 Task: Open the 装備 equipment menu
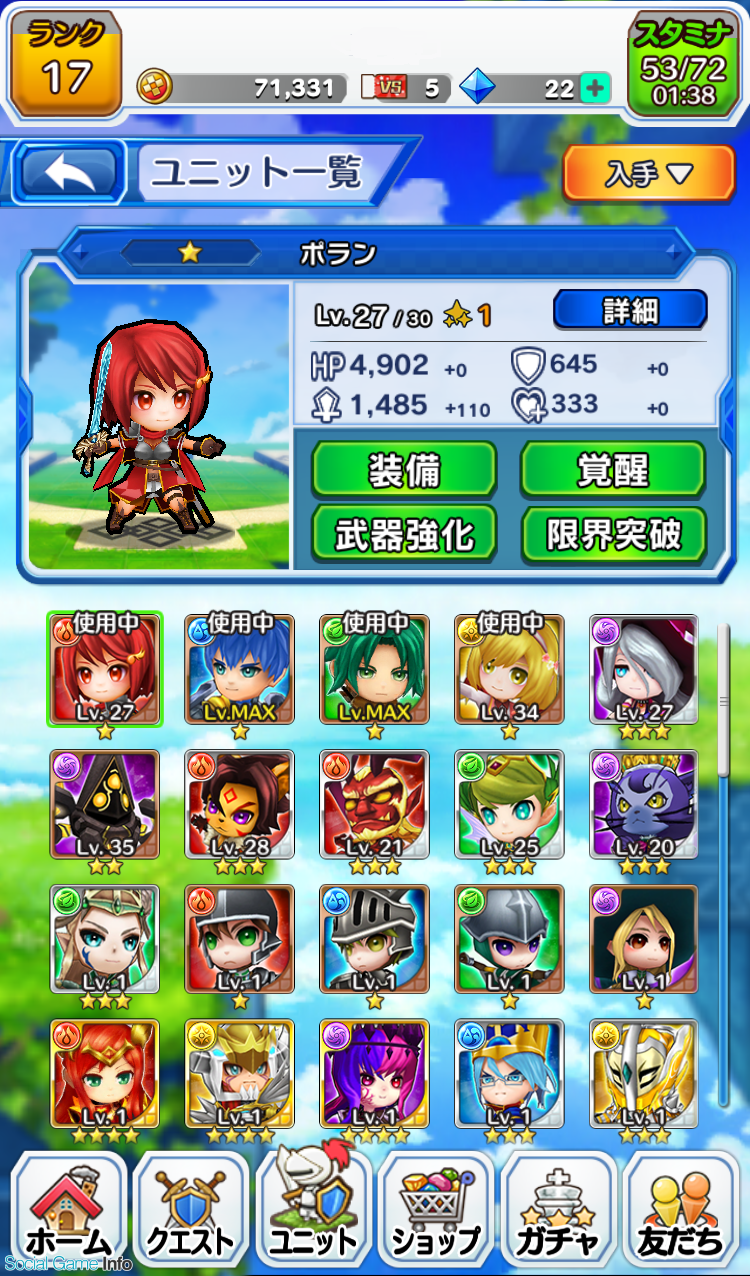pos(404,470)
